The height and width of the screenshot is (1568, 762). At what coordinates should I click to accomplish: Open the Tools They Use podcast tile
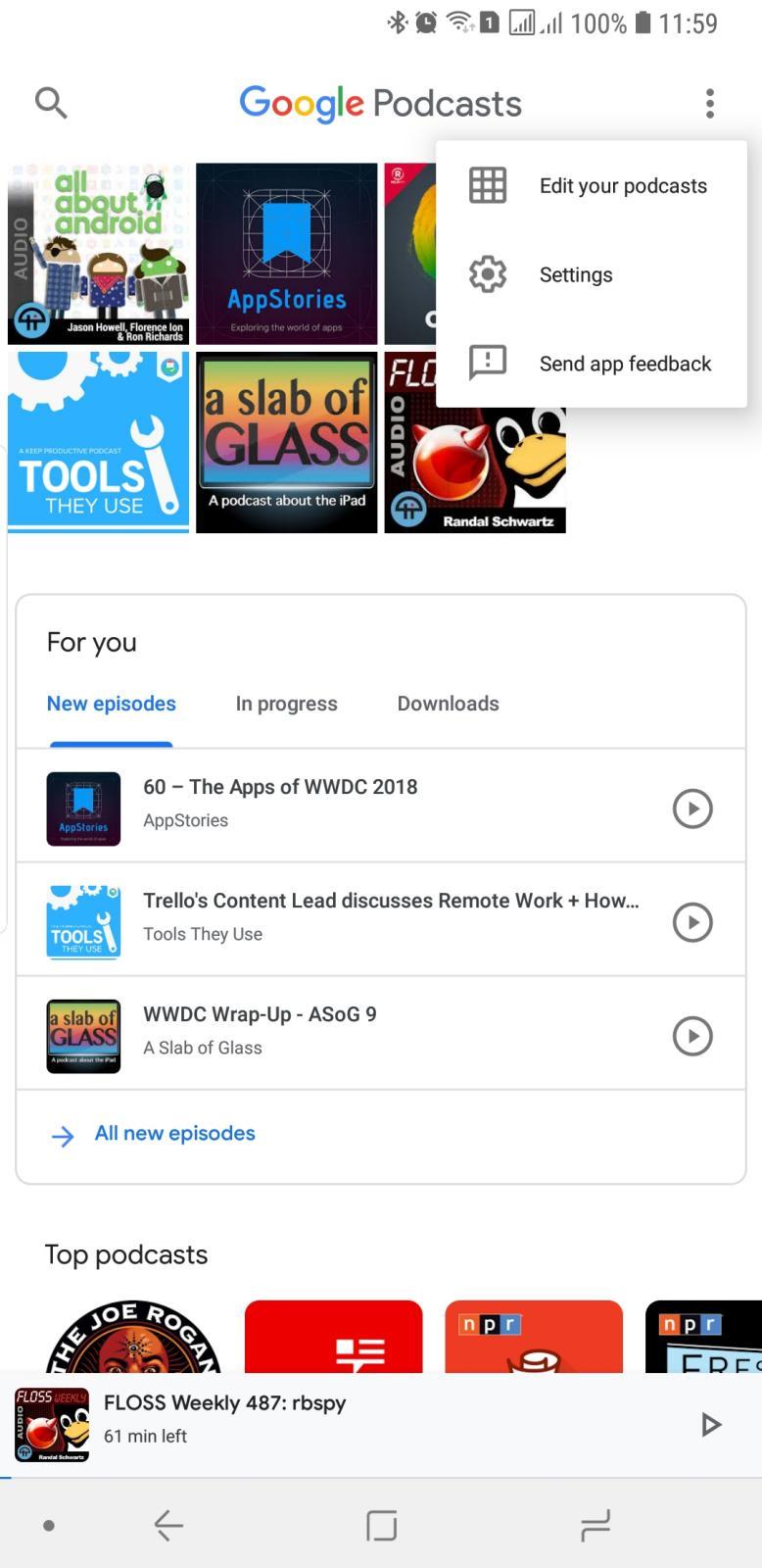[98, 442]
